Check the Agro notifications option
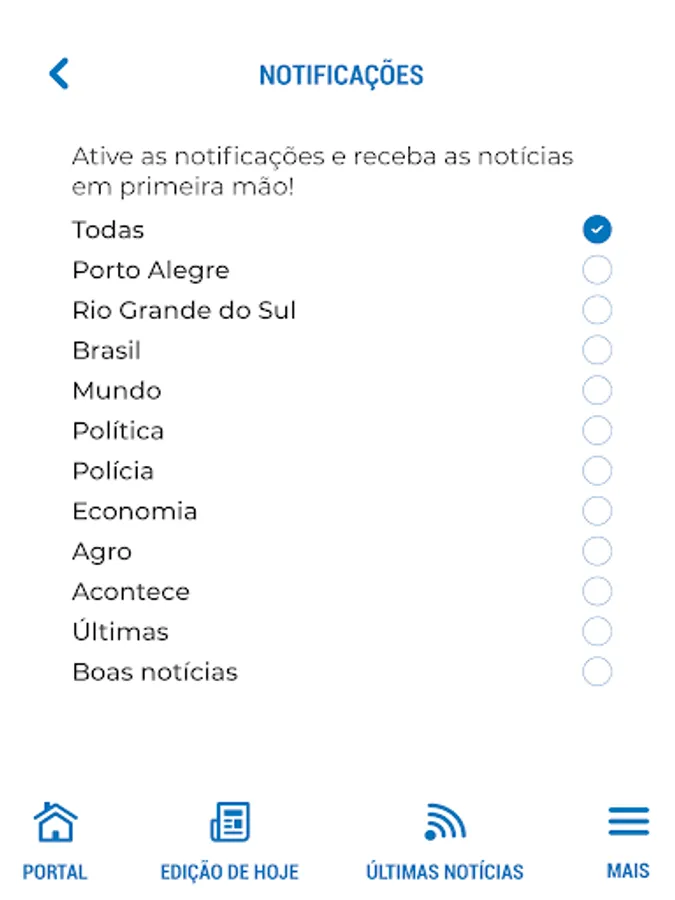Screen dimensions: 675x900 [597, 551]
